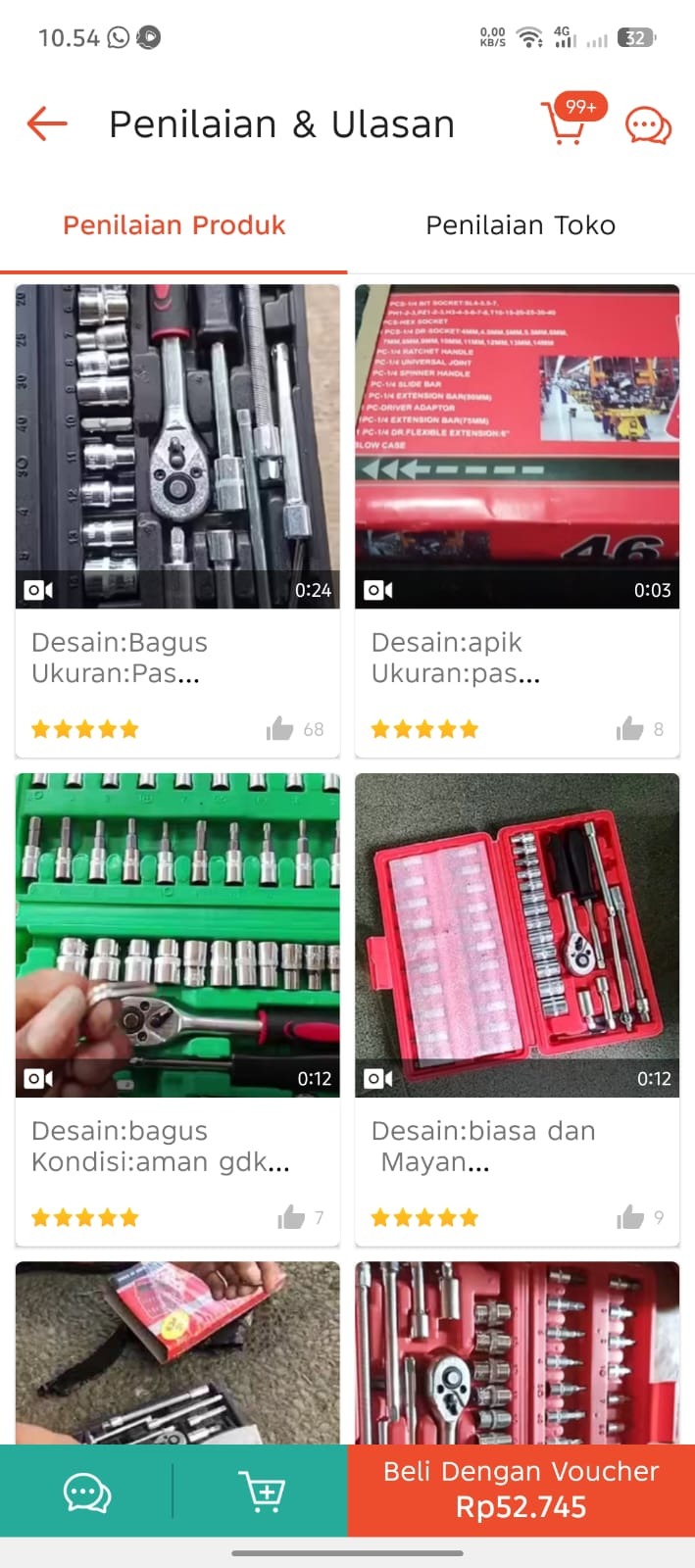The width and height of the screenshot is (695, 1568).
Task: Play the 0:03 red box review video
Action: [x=517, y=446]
